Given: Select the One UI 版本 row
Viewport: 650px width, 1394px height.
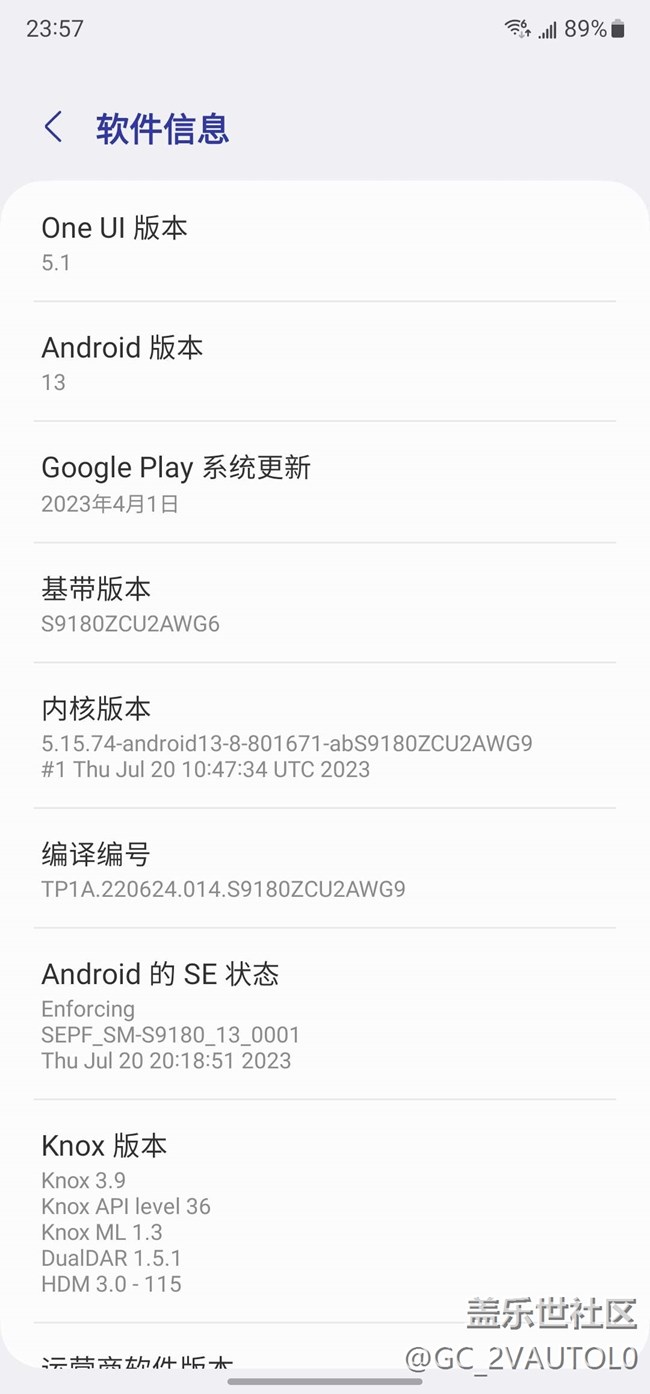Looking at the screenshot, I should pos(324,243).
